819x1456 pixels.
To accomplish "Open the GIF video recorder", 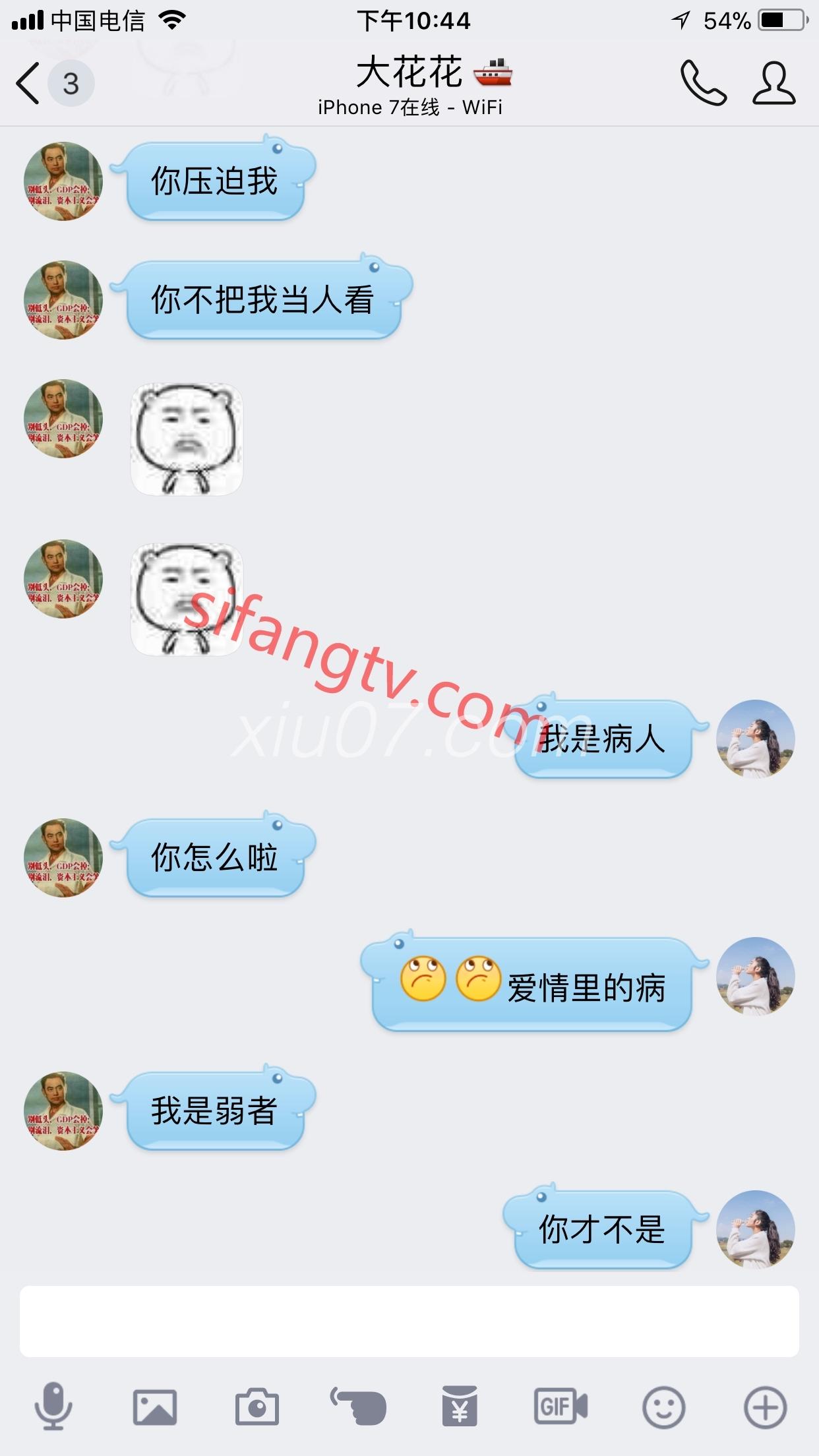I will tap(561, 1407).
